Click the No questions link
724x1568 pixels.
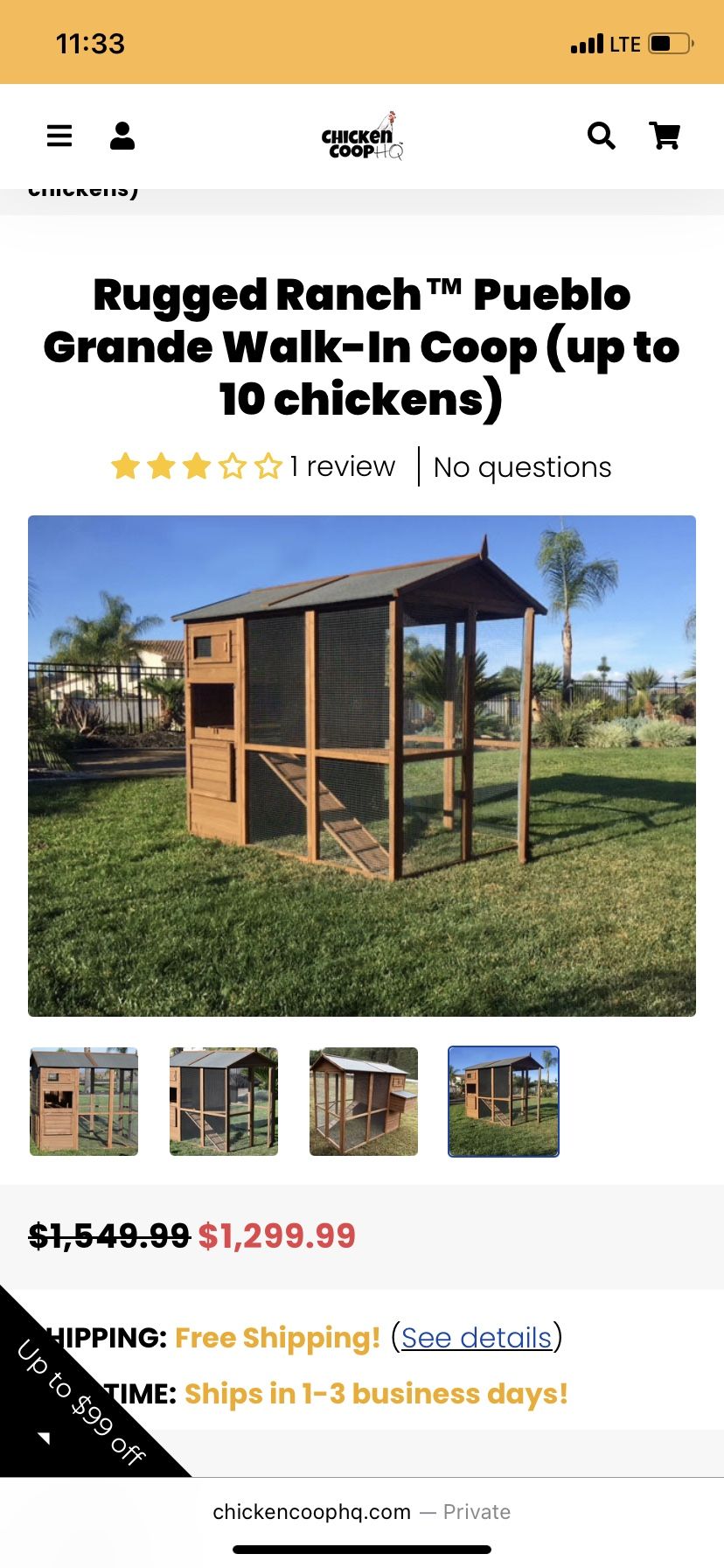click(x=521, y=466)
